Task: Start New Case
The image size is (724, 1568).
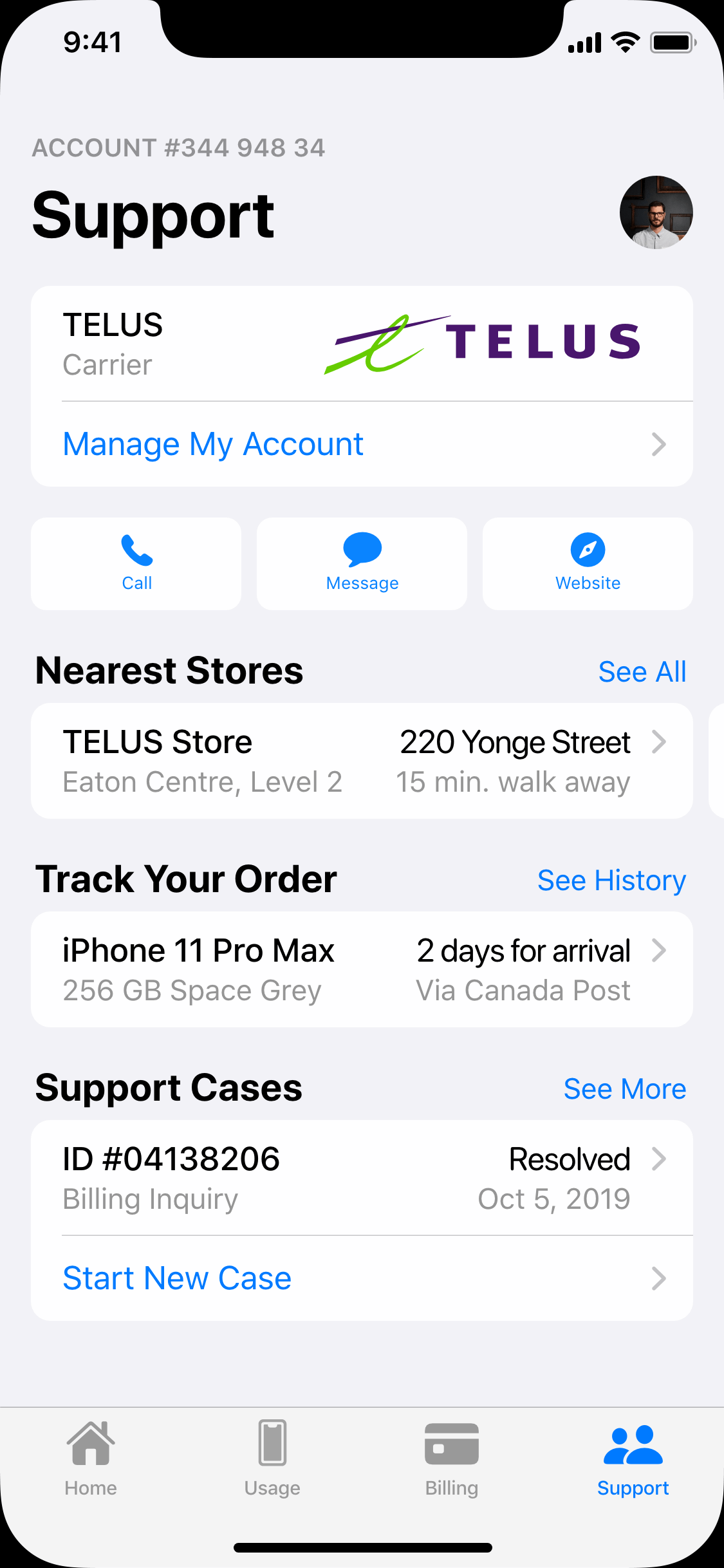Action: click(362, 1278)
